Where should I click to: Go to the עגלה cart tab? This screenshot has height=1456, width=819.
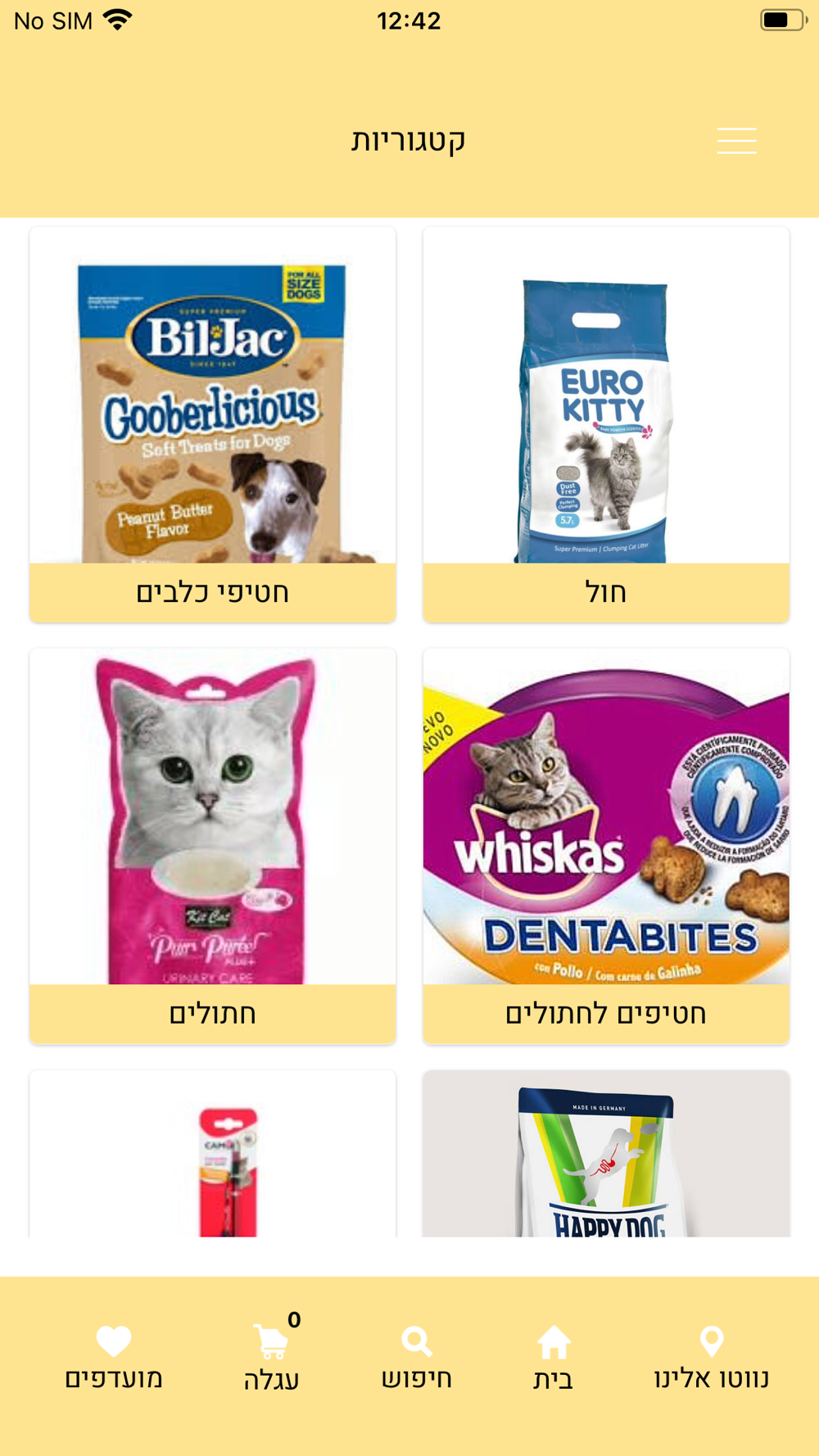pos(272,1358)
